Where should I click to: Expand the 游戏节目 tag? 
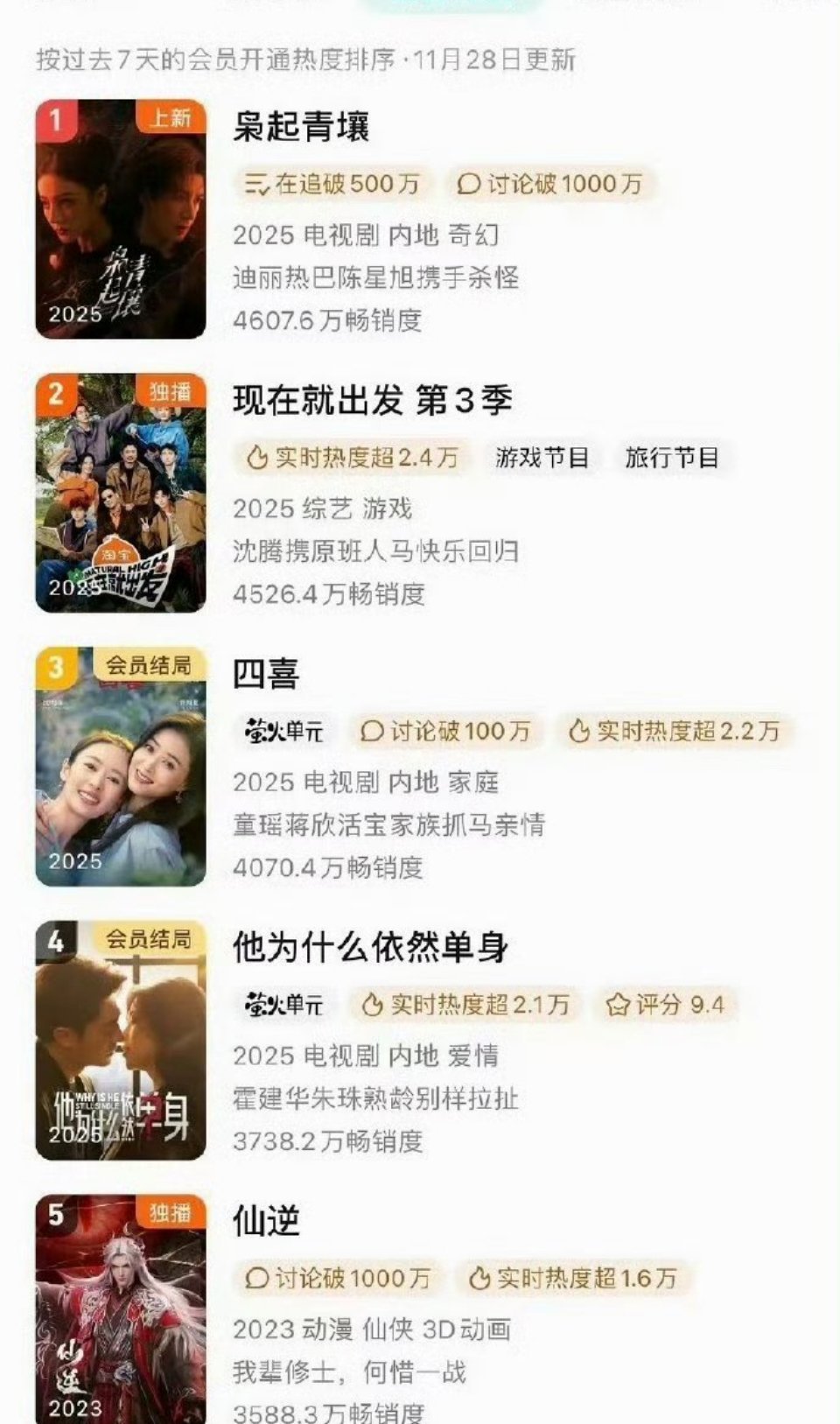542,456
